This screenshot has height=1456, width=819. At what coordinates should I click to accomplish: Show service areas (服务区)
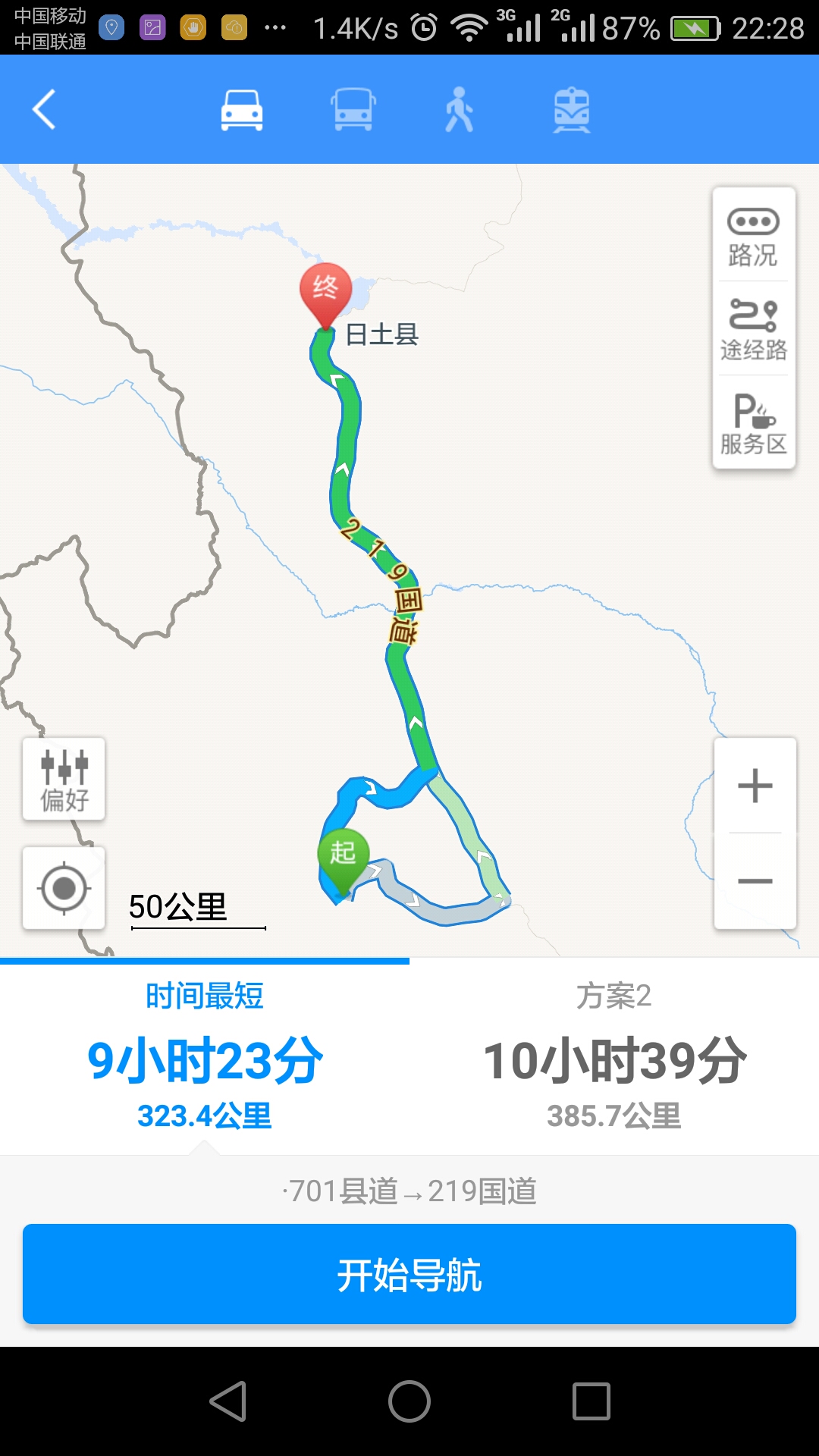tap(753, 422)
